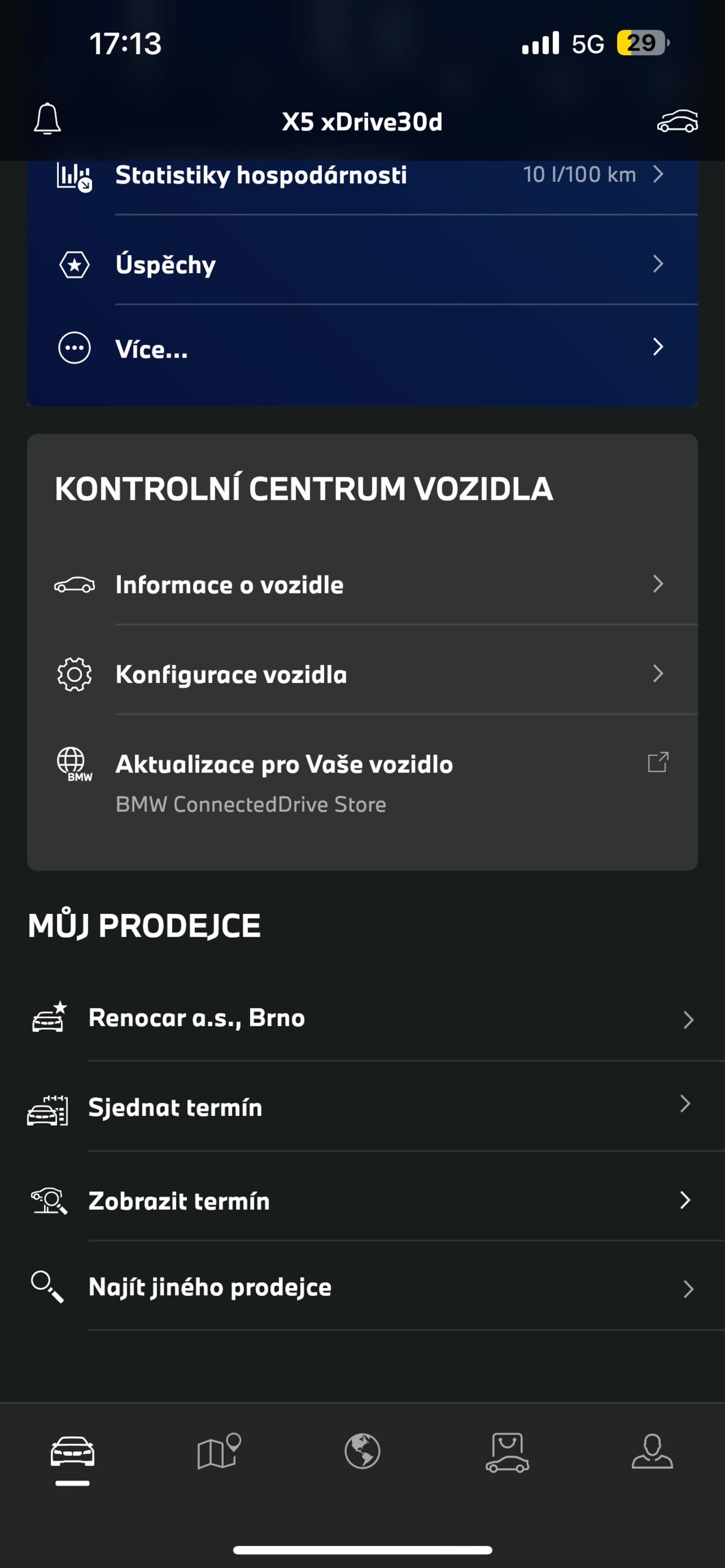This screenshot has height=1568, width=725.
Task: Open dealer Renocar a.s., Brno
Action: click(x=362, y=1019)
